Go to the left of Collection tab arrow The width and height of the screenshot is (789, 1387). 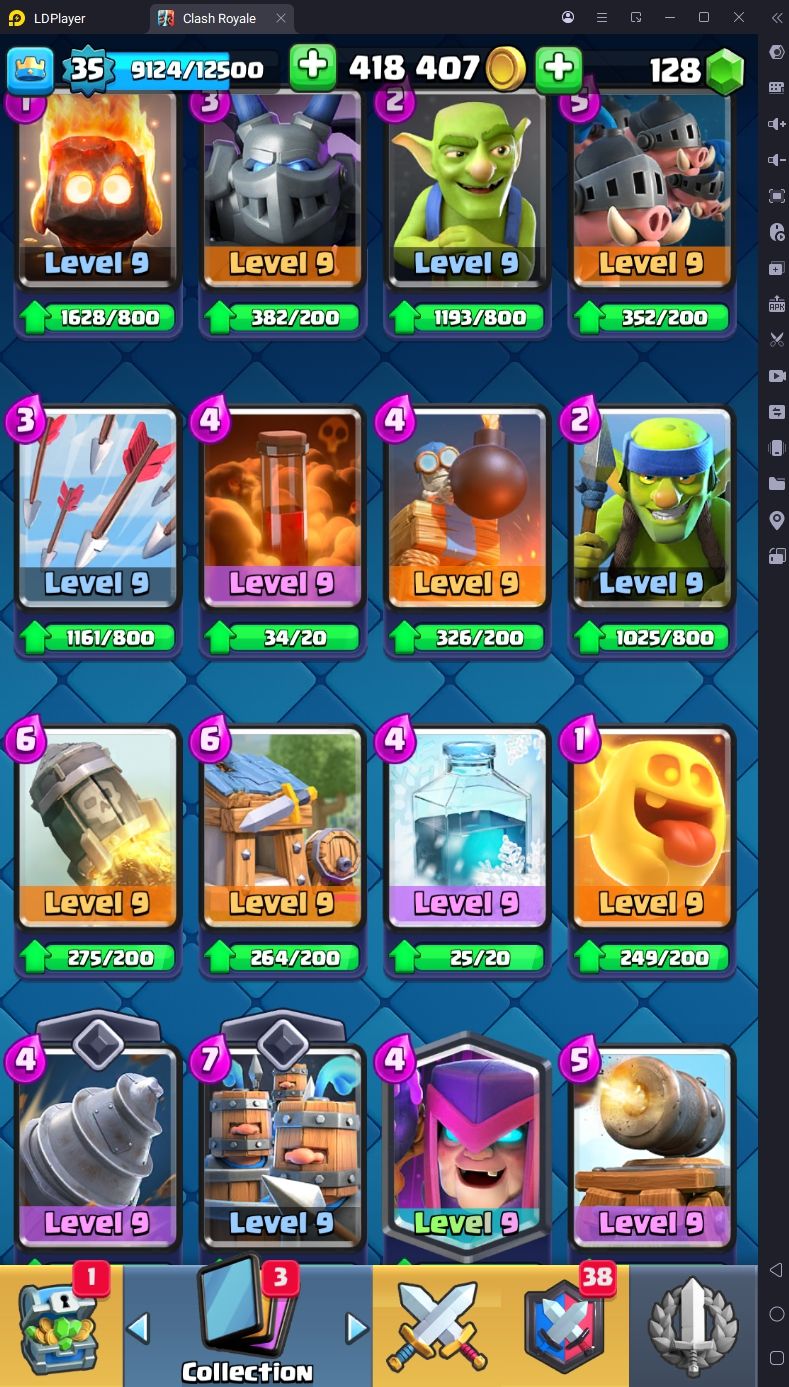pyautogui.click(x=139, y=1328)
